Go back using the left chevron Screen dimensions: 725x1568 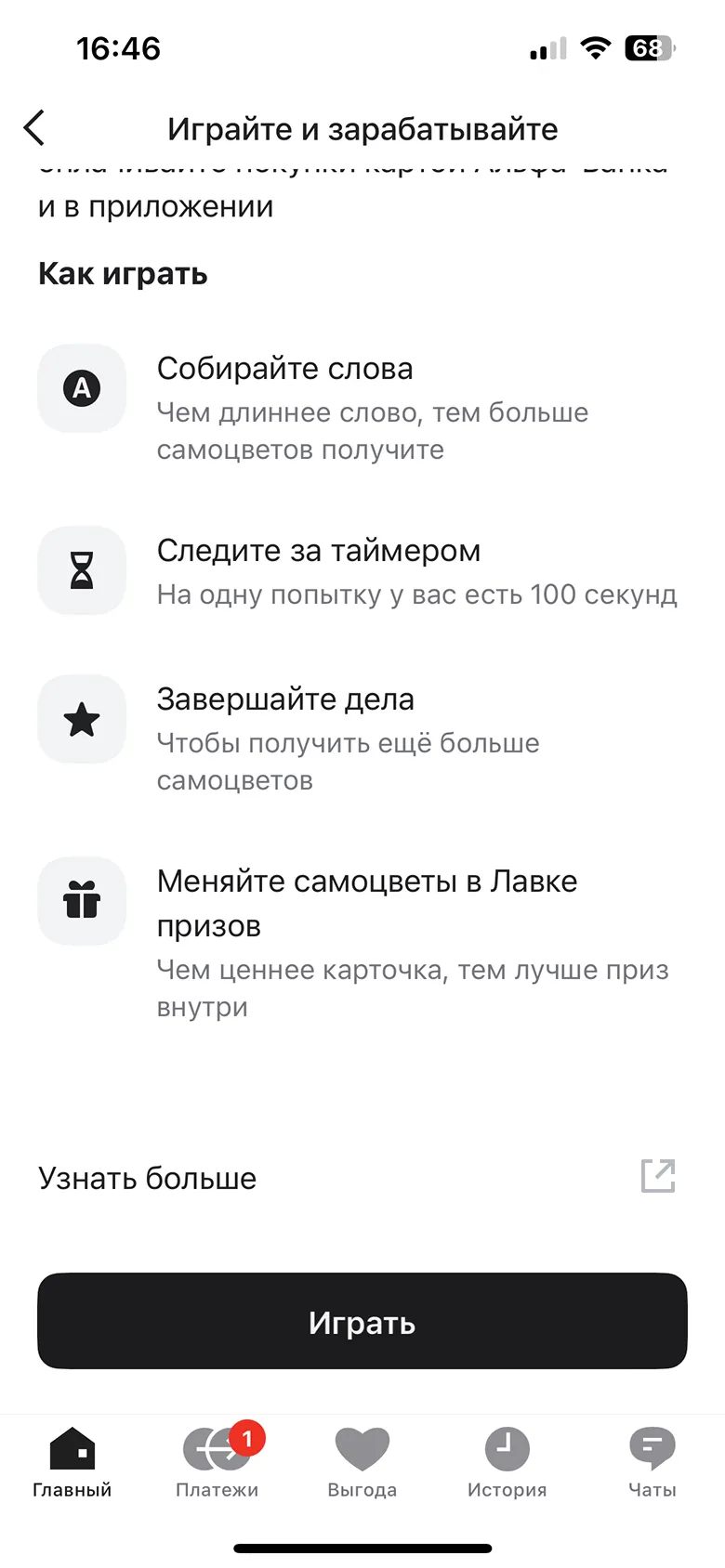click(34, 129)
